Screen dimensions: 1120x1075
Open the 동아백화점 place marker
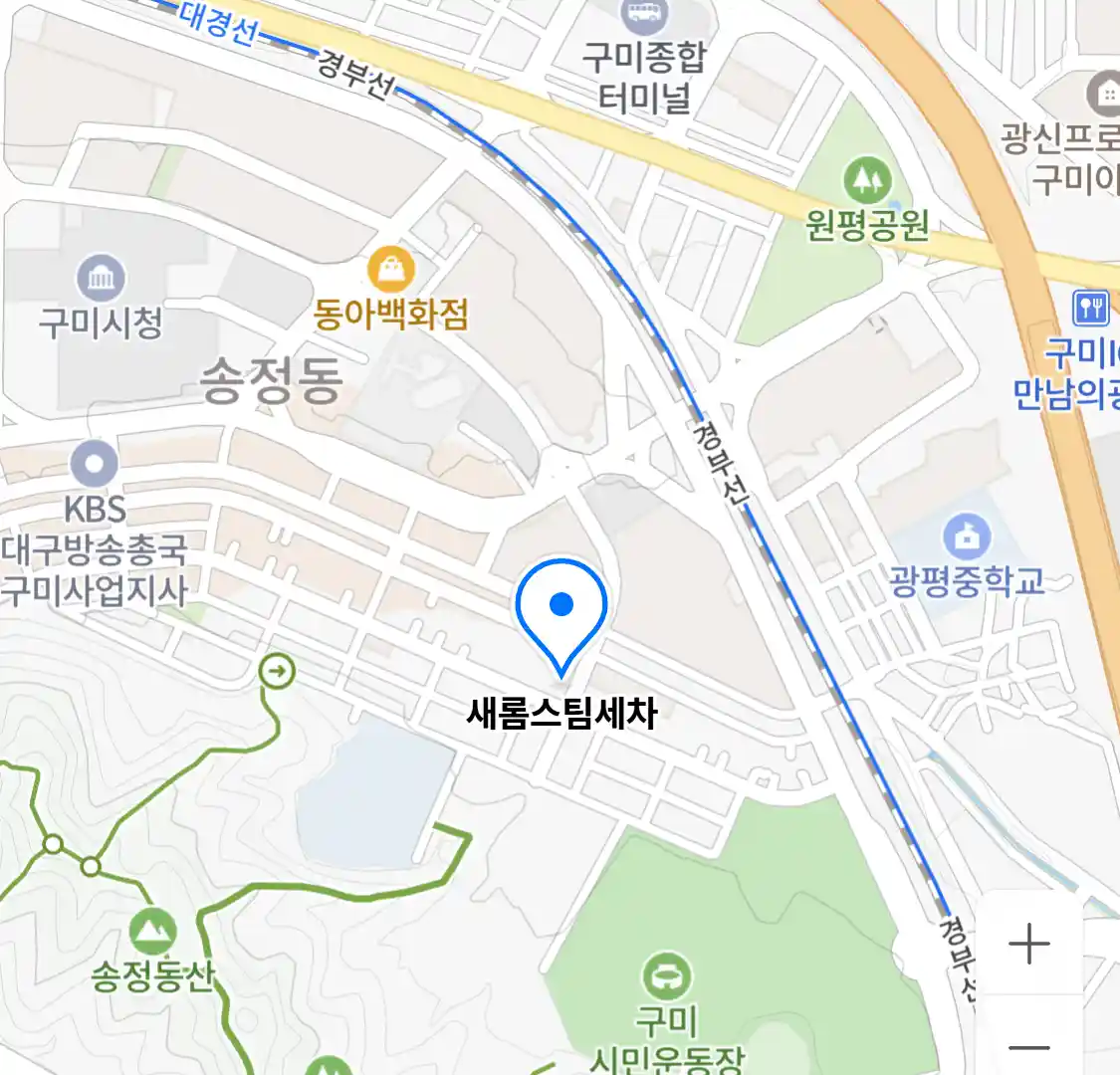[391, 270]
